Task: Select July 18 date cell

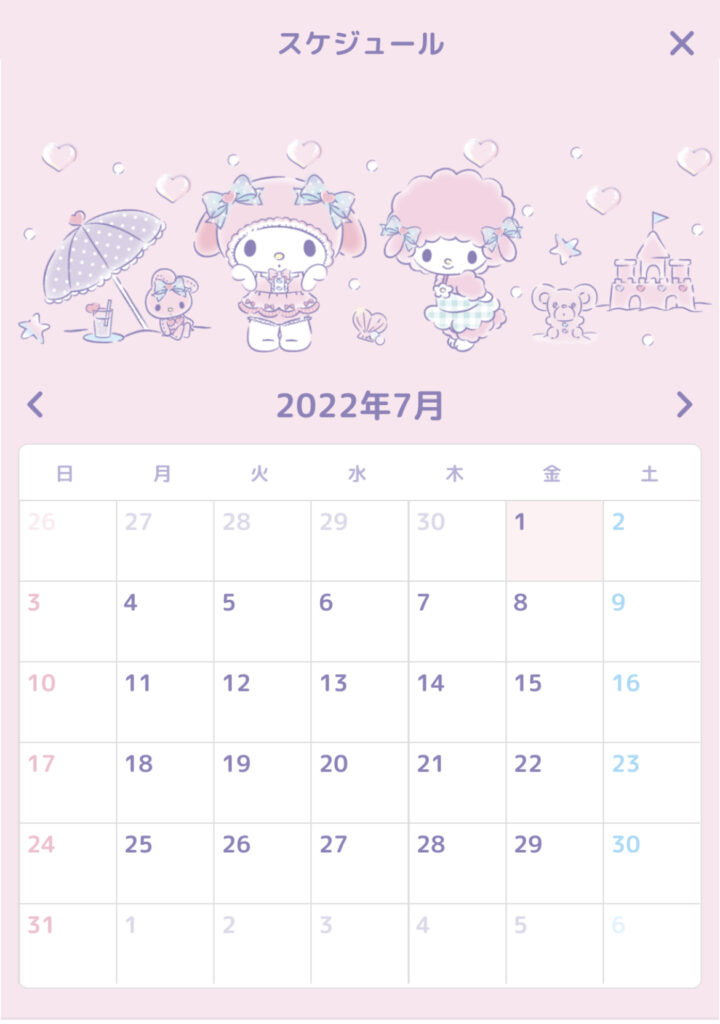Action: tap(165, 782)
